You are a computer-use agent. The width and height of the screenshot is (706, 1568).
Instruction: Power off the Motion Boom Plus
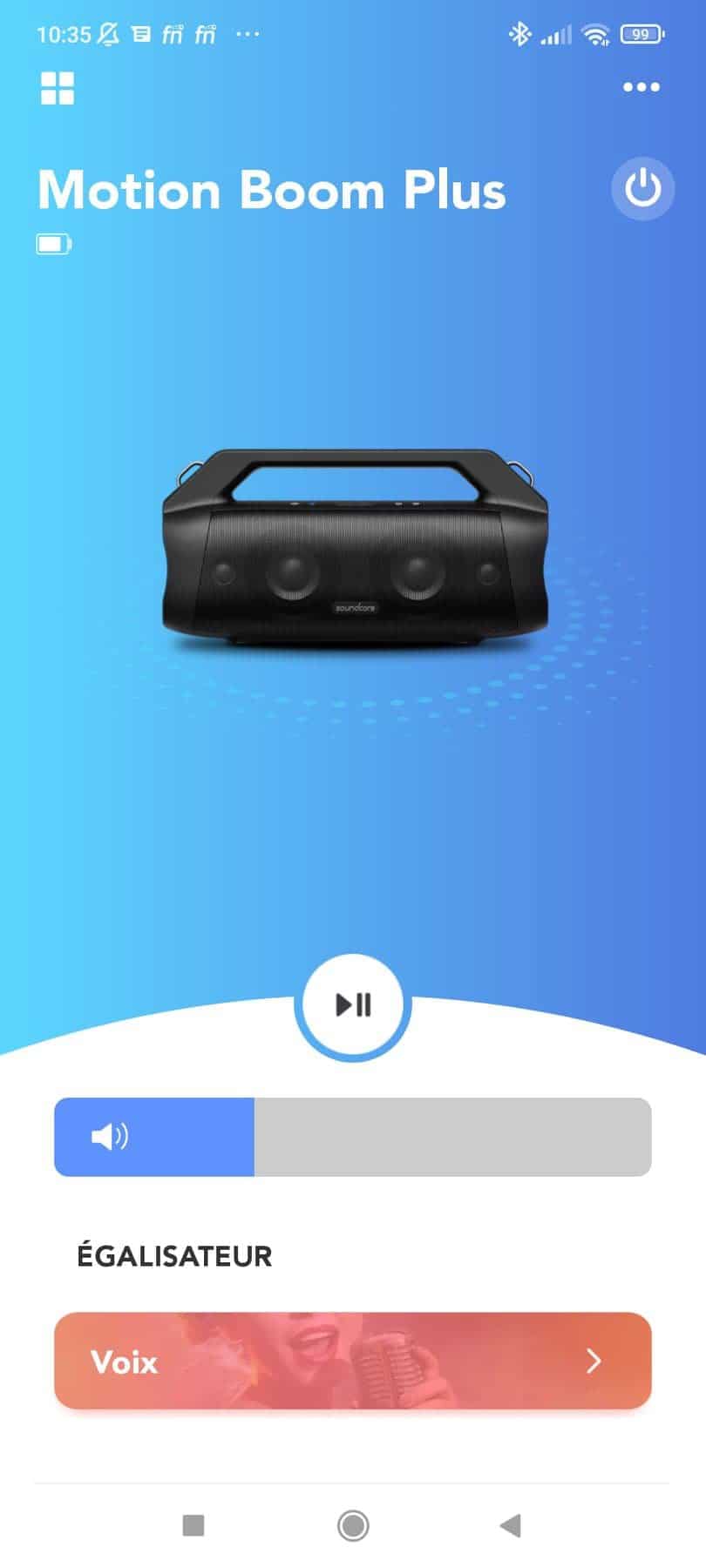pyautogui.click(x=642, y=189)
